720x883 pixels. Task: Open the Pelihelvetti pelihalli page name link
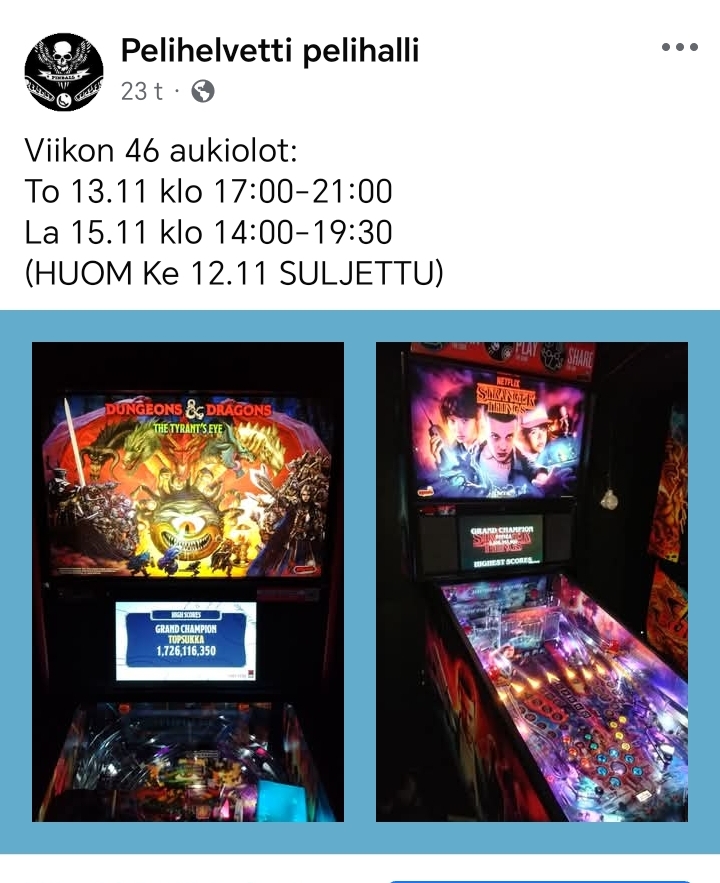pos(269,49)
